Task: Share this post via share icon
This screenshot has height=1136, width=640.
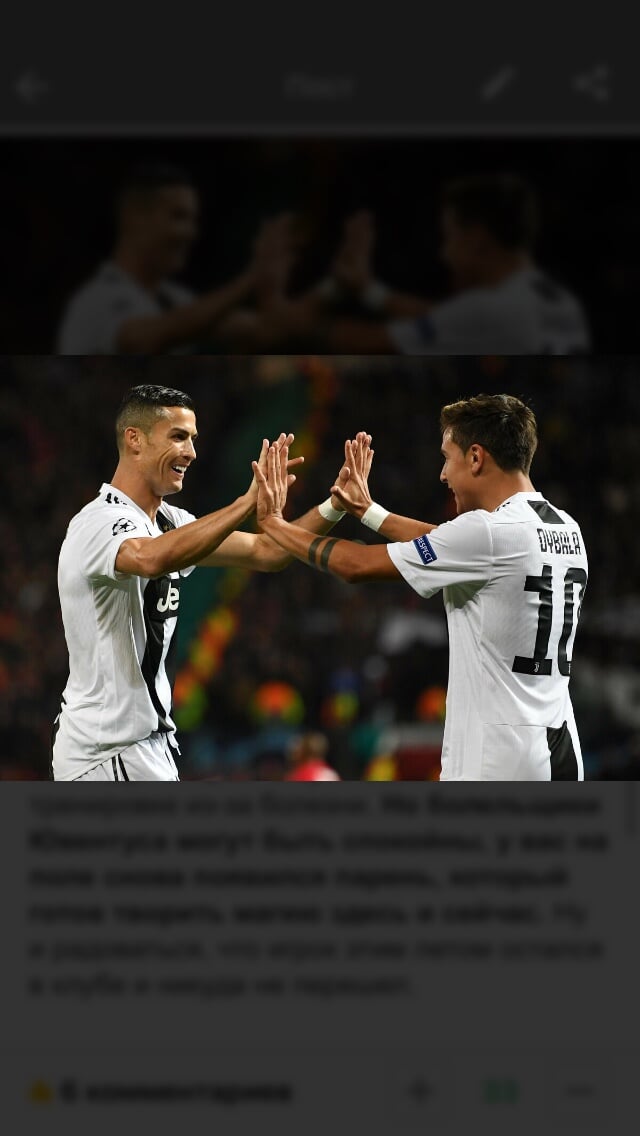Action: (x=591, y=83)
